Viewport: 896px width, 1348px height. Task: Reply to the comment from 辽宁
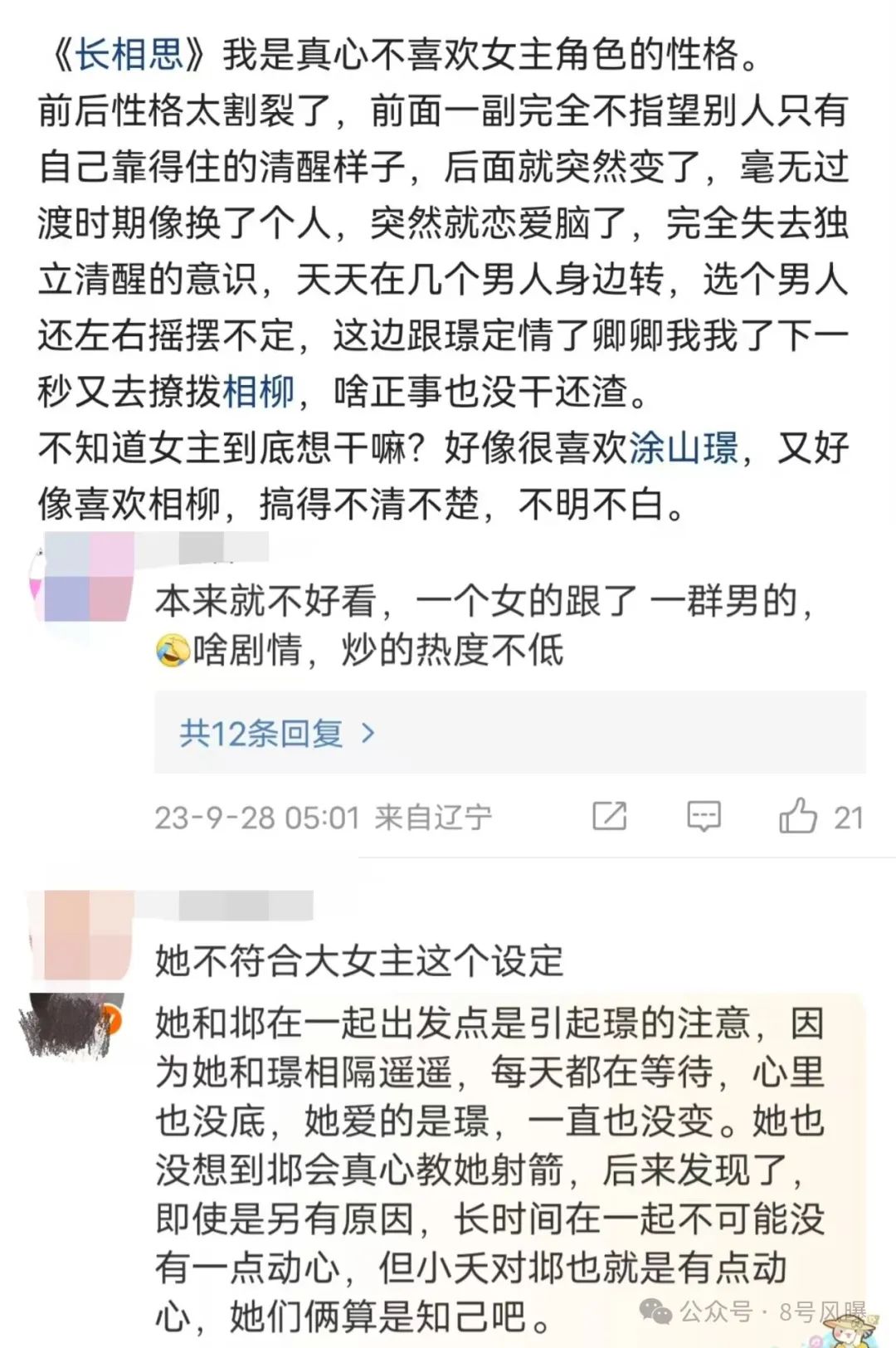coord(704,817)
